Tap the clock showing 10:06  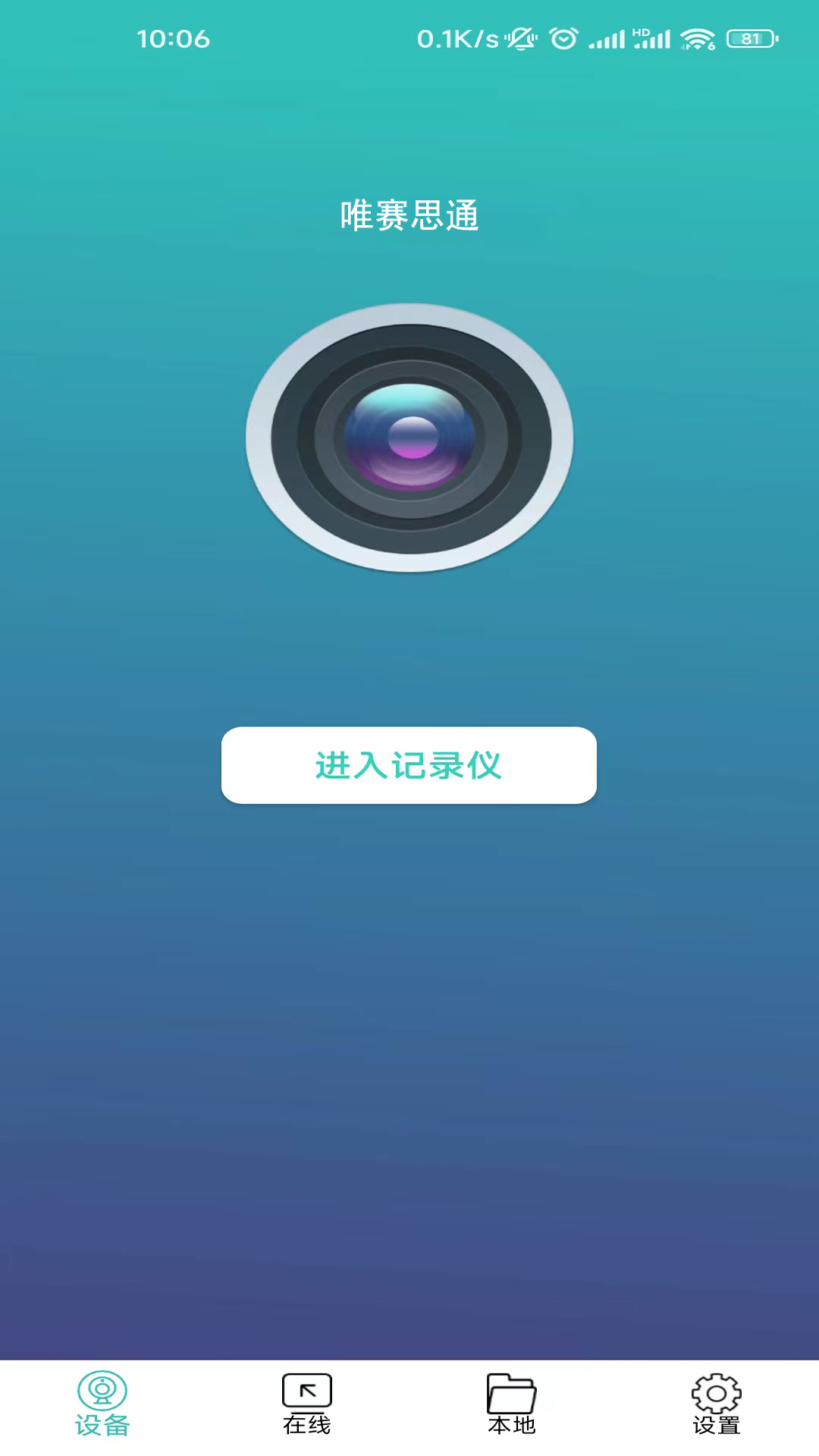pos(174,38)
